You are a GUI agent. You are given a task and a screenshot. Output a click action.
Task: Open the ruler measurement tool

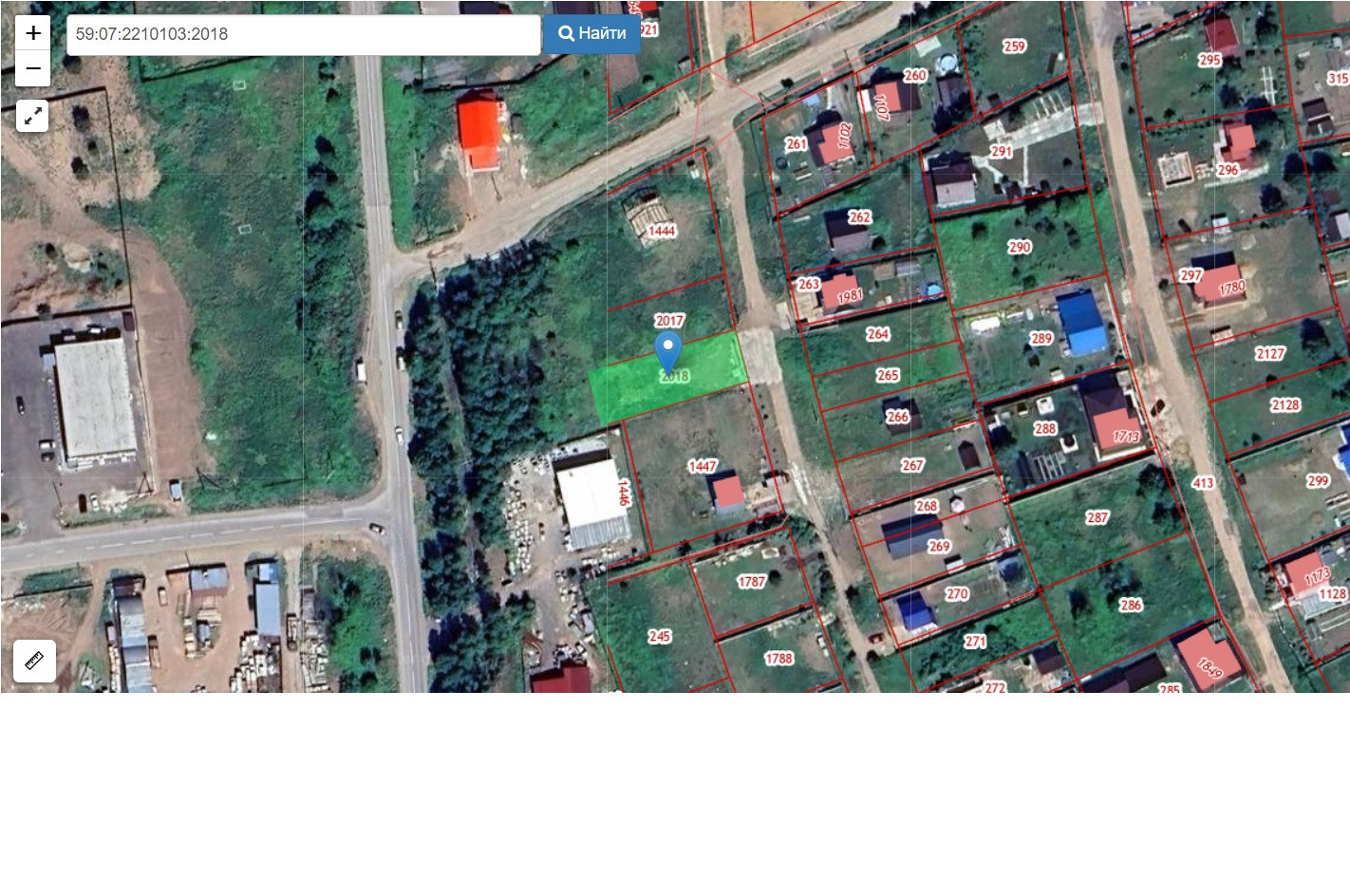pyautogui.click(x=34, y=661)
